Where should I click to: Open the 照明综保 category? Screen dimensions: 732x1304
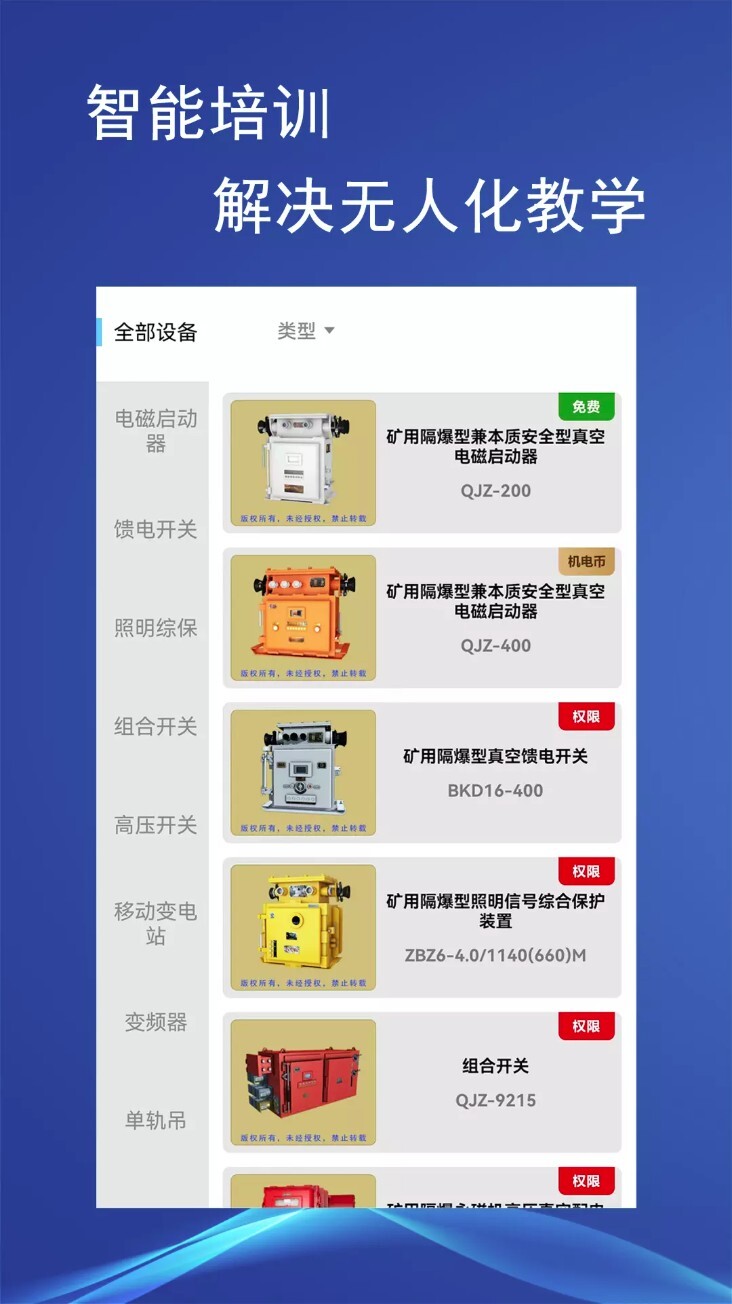click(x=153, y=629)
